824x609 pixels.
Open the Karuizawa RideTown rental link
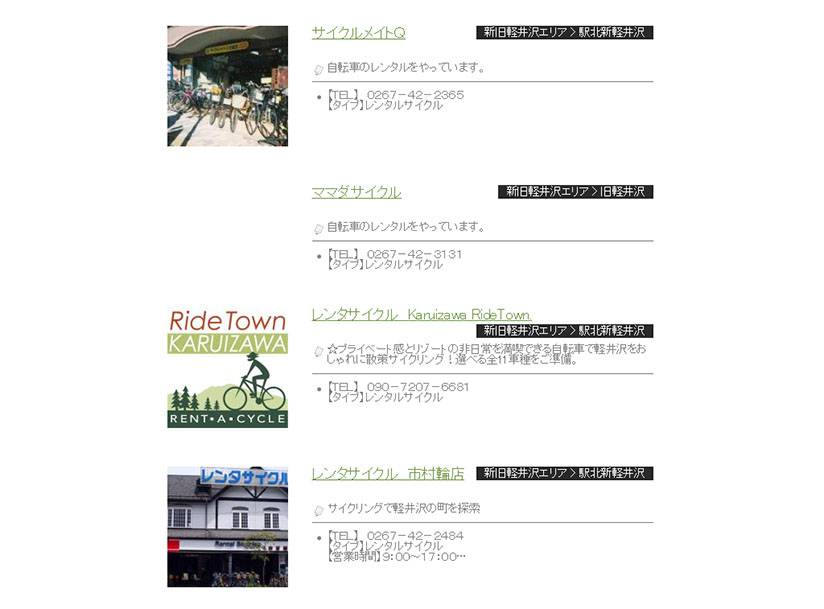click(x=421, y=314)
